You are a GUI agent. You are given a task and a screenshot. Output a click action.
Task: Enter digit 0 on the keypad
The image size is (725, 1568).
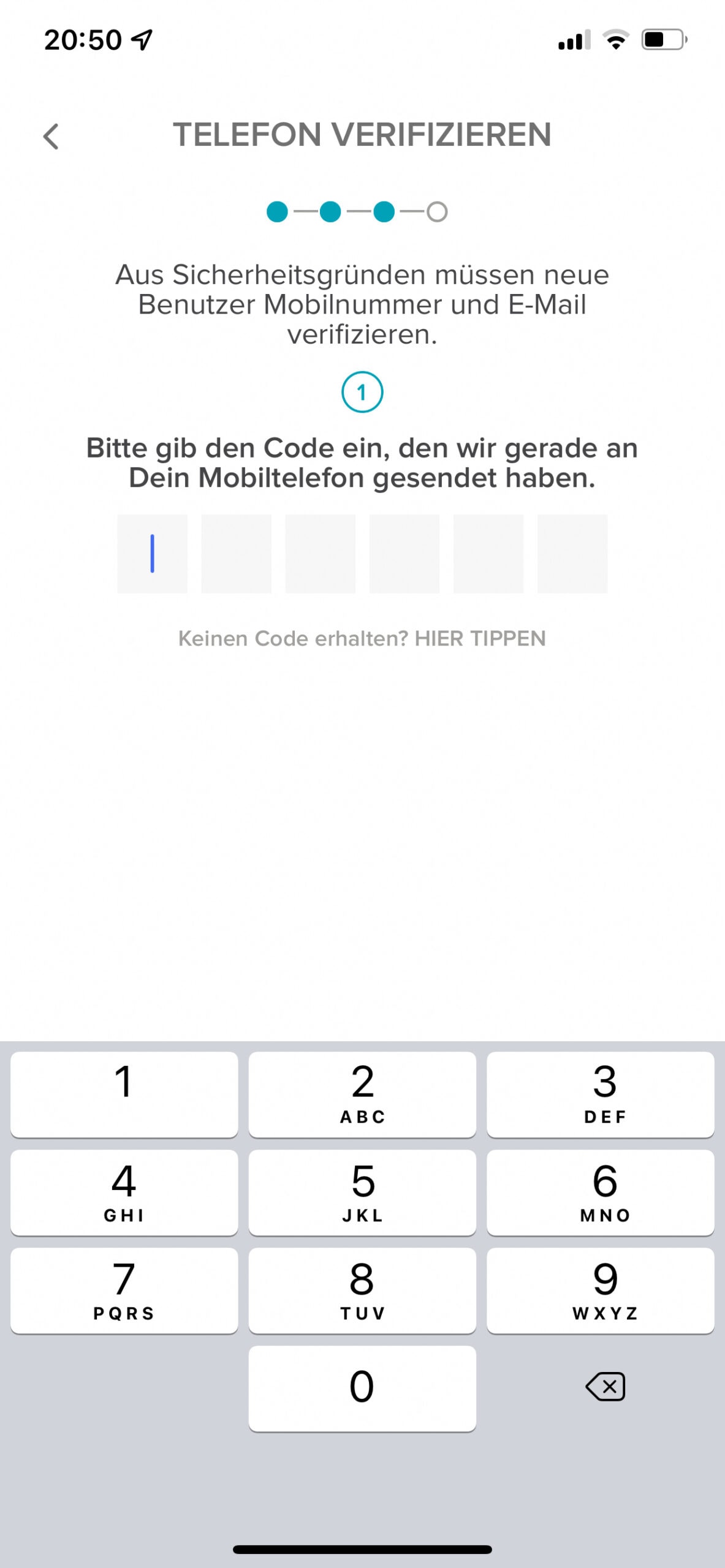[362, 1389]
